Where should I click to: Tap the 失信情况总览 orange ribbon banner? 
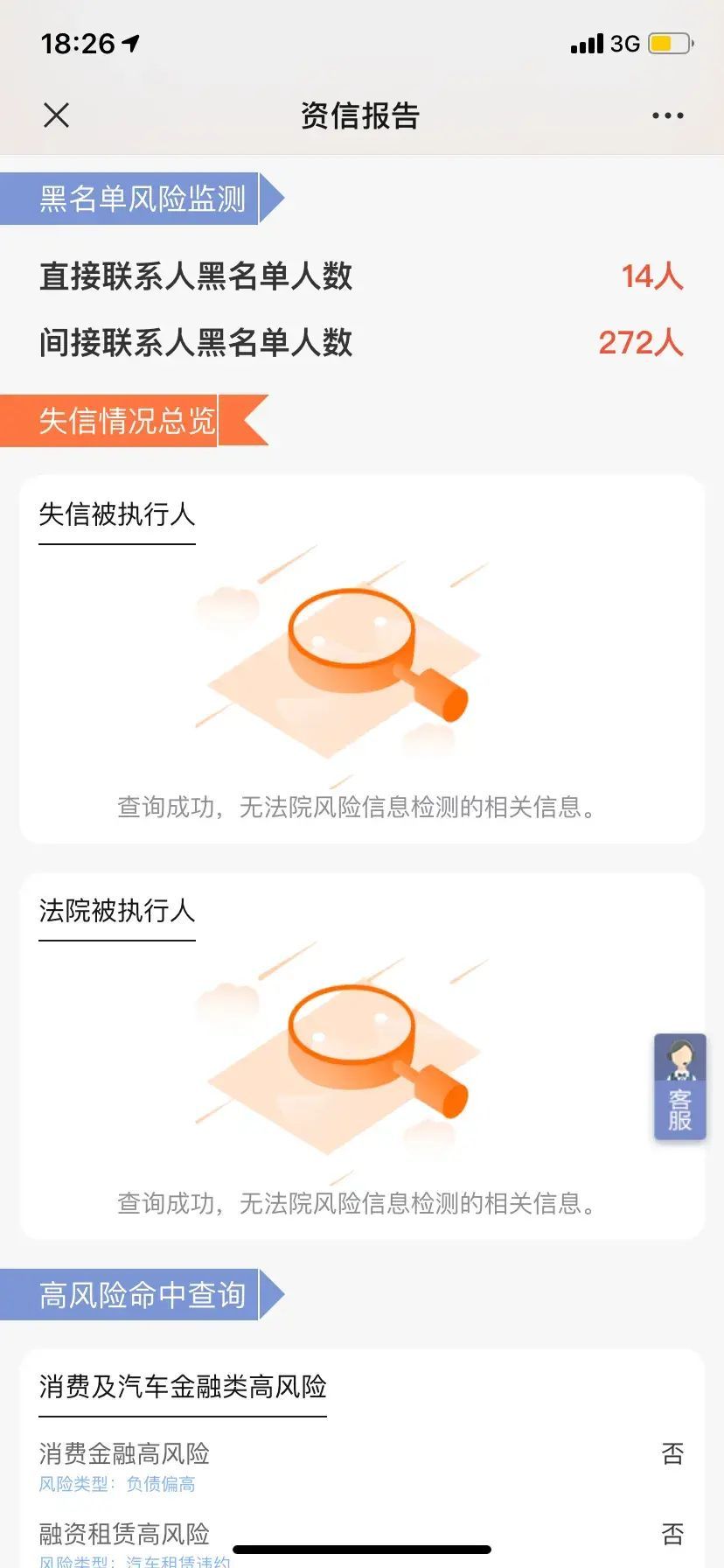click(x=125, y=420)
